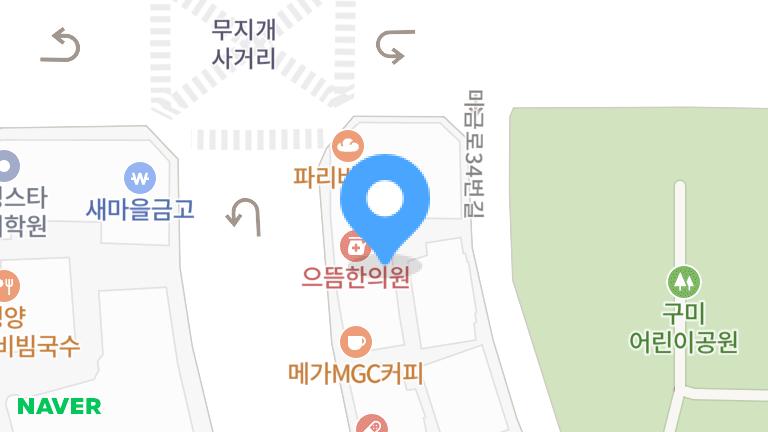Select the 메가MGC커피 cafe marker
This screenshot has width=768, height=432.
[355, 342]
